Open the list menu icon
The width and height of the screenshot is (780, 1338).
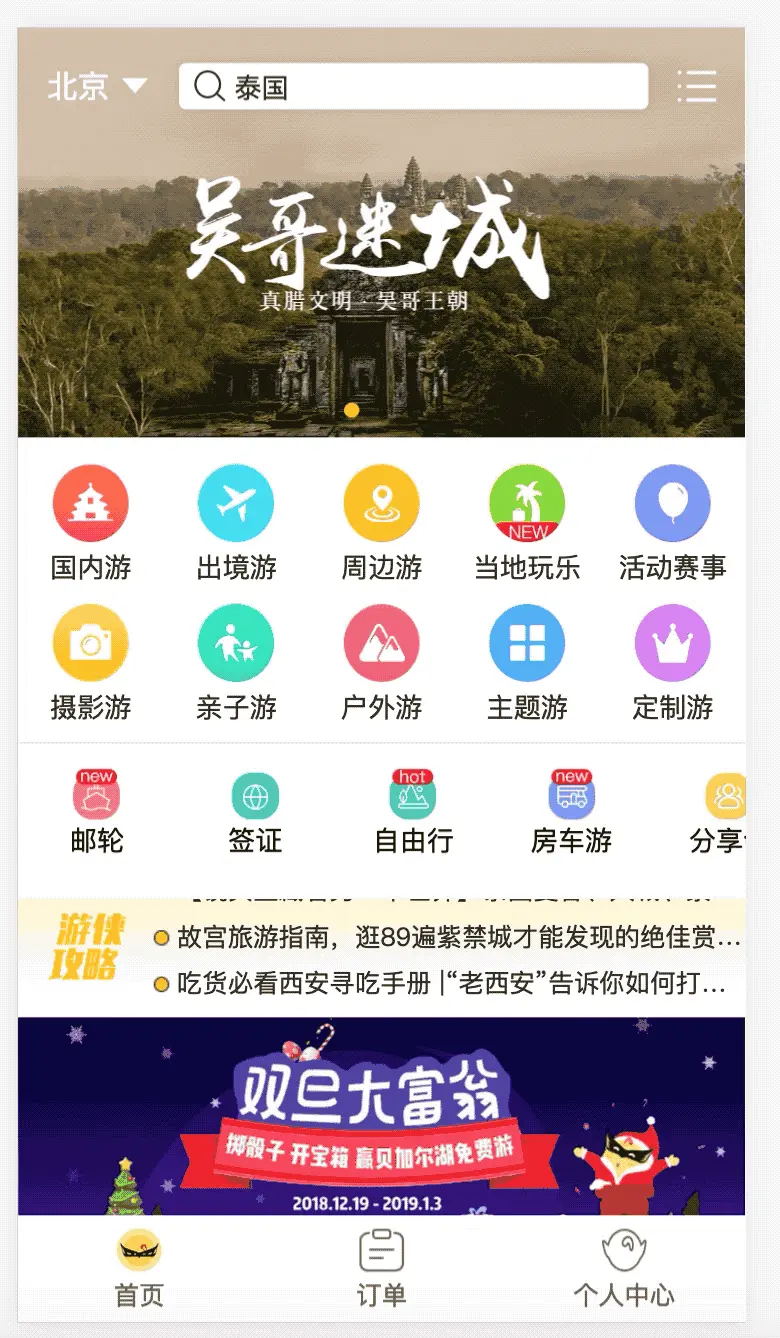click(697, 86)
